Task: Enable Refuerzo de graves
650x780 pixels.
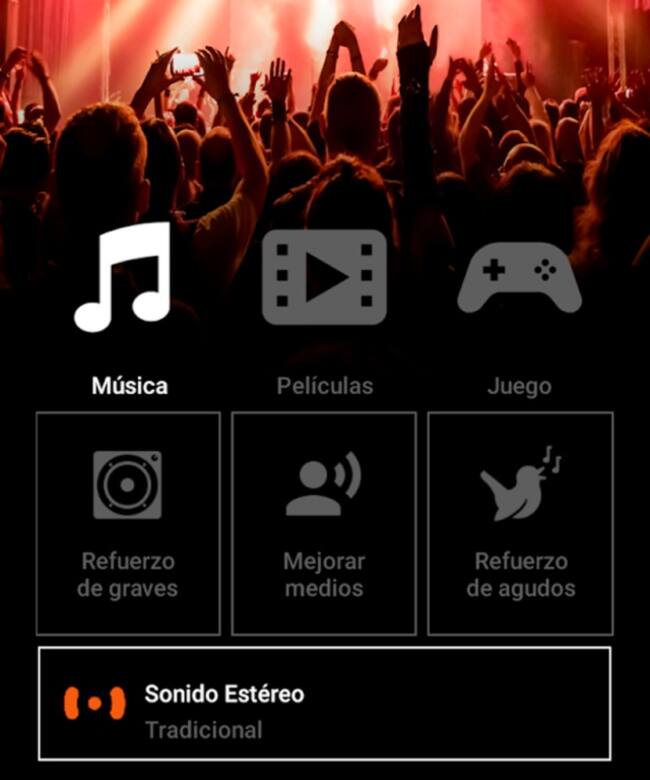Action: pos(128,523)
